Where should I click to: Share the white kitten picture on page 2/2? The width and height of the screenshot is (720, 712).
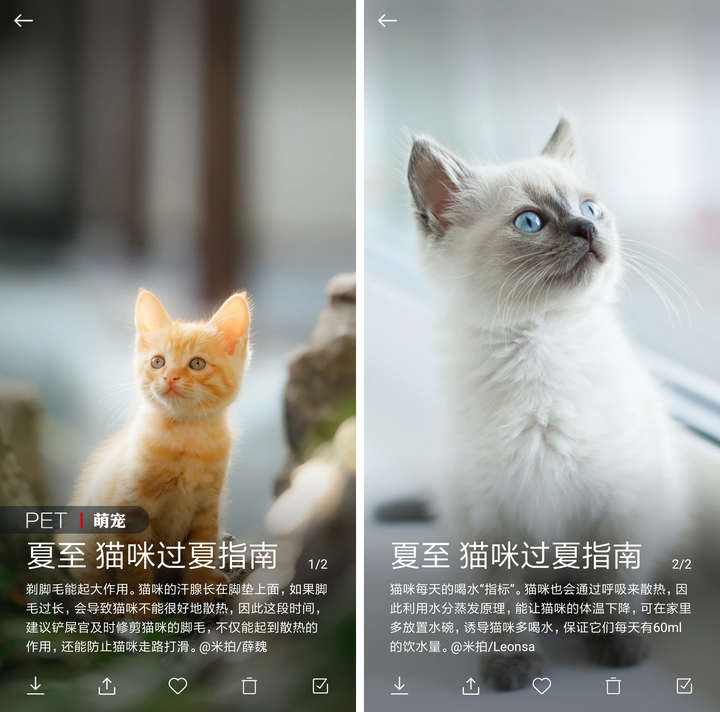click(x=471, y=686)
